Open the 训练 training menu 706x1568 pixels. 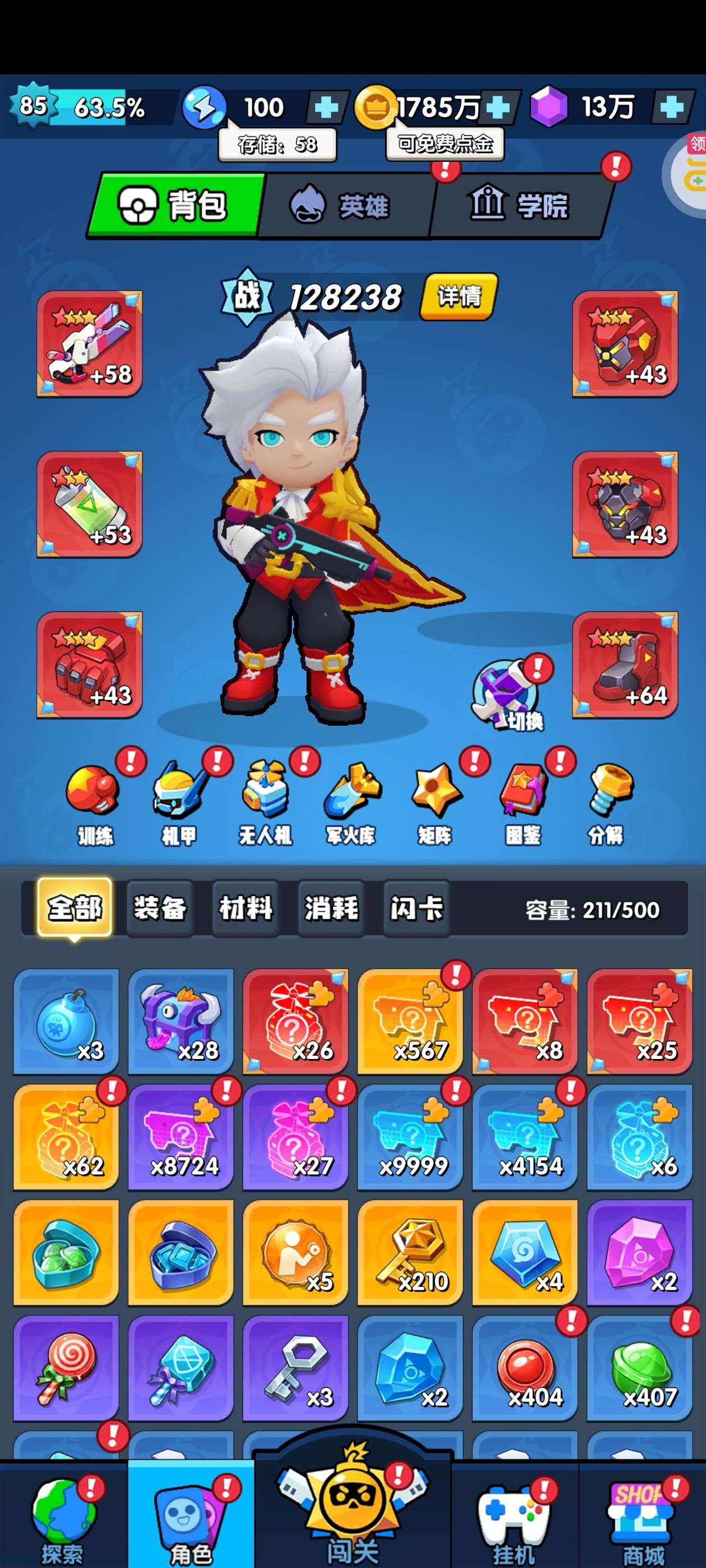(x=95, y=804)
